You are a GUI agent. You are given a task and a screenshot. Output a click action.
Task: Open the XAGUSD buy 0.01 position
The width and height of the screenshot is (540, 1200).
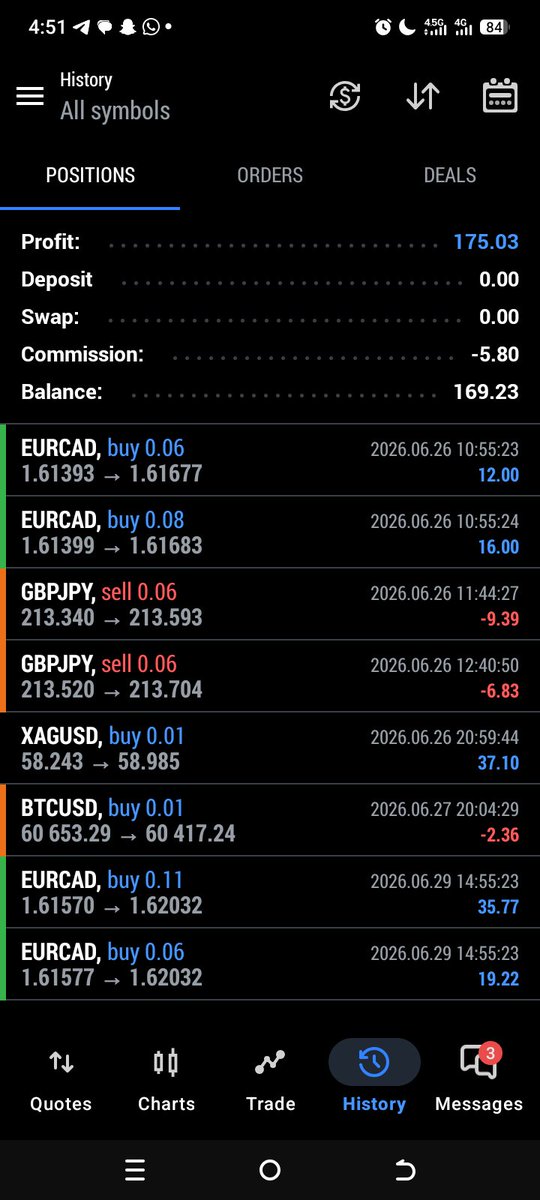pyautogui.click(x=270, y=748)
